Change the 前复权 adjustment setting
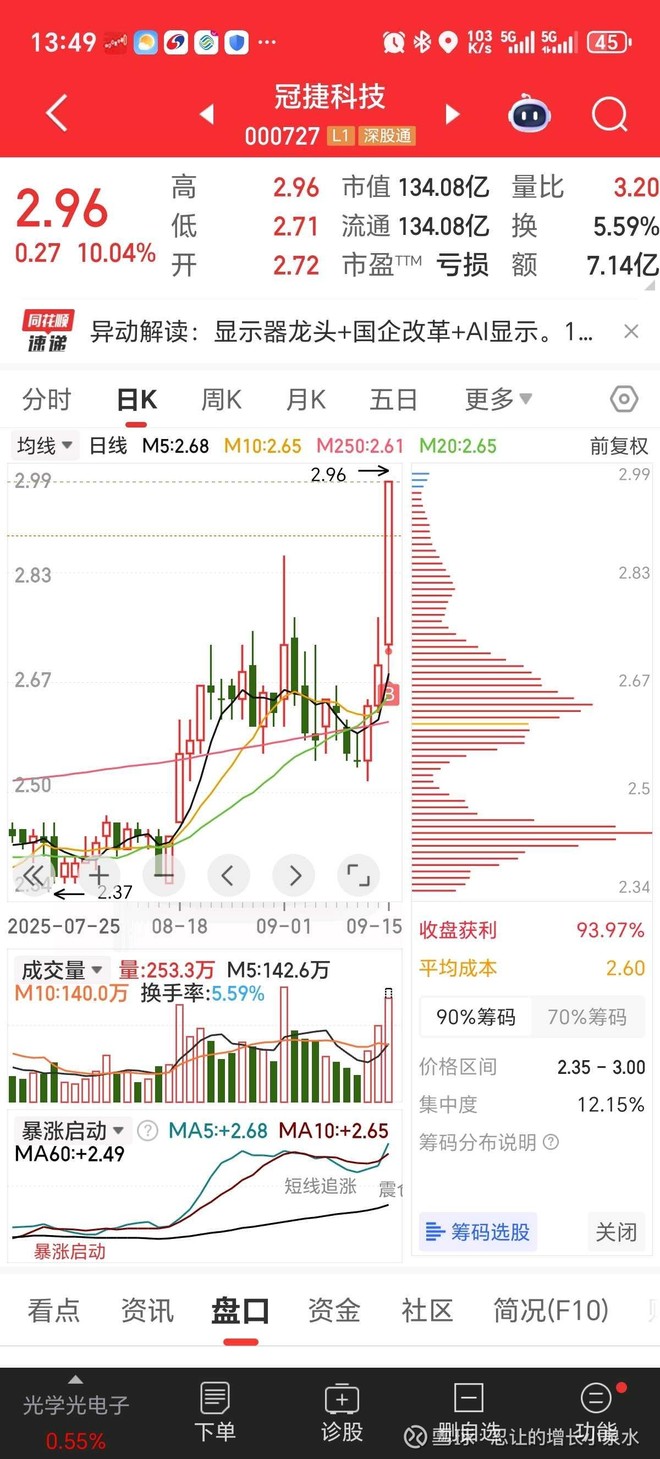Viewport: 660px width, 1459px height. click(619, 446)
